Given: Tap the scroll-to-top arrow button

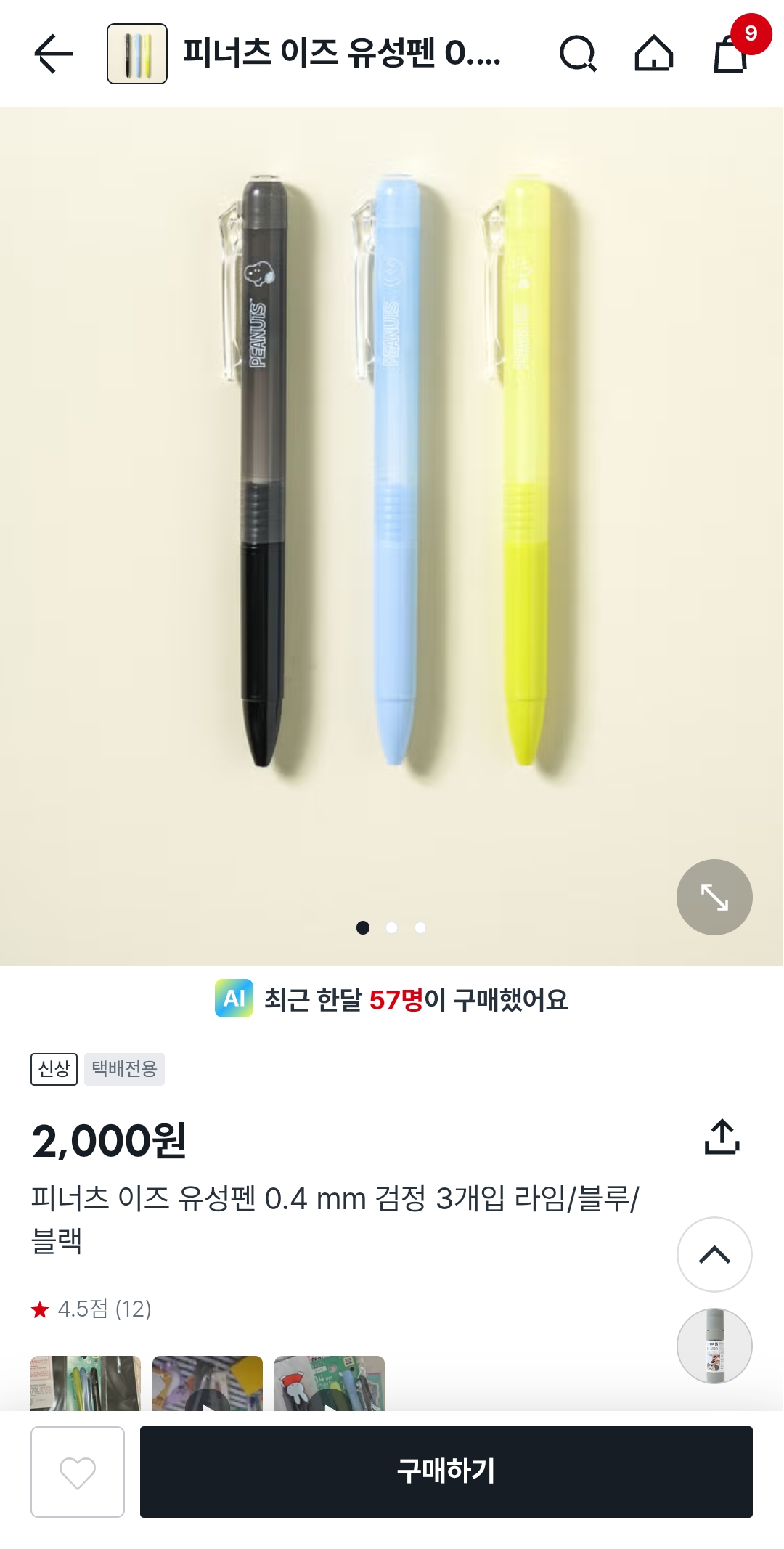Looking at the screenshot, I should point(714,1254).
